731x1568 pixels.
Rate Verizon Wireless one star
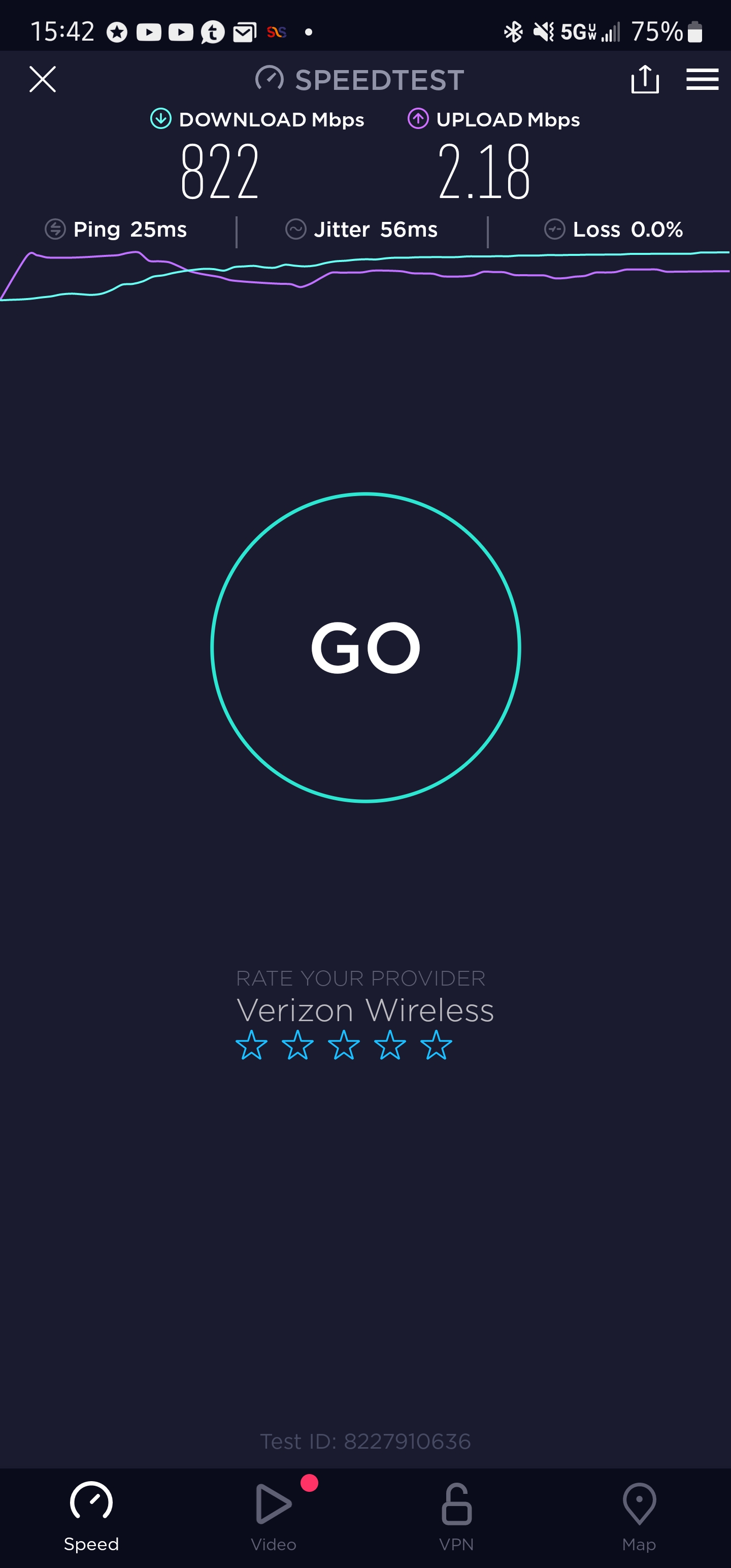coord(251,1045)
